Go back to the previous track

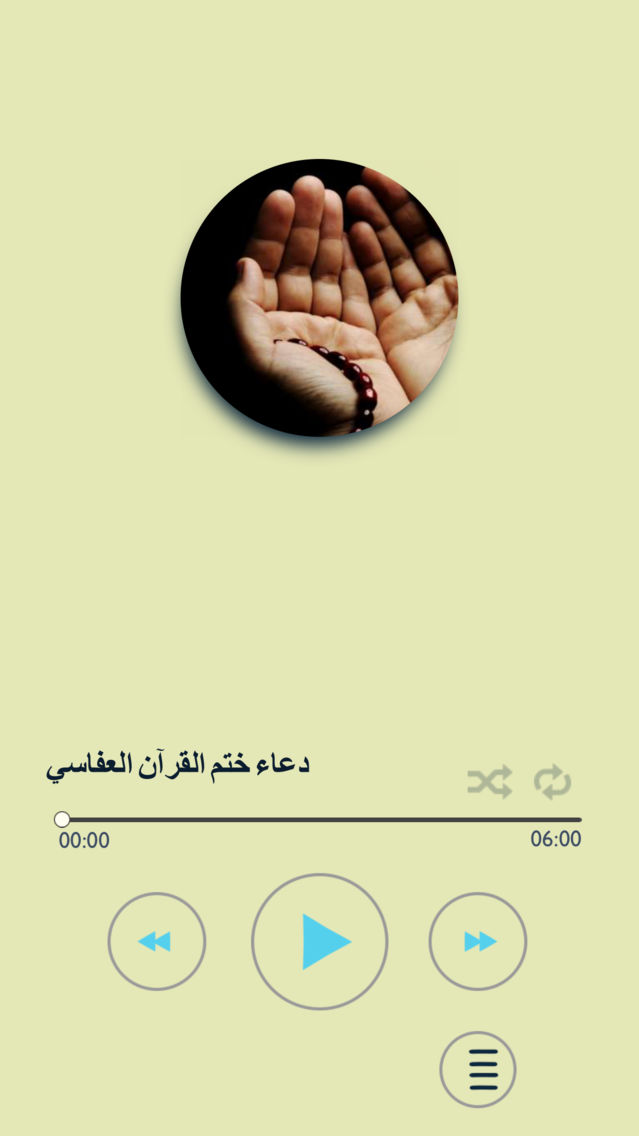156,941
